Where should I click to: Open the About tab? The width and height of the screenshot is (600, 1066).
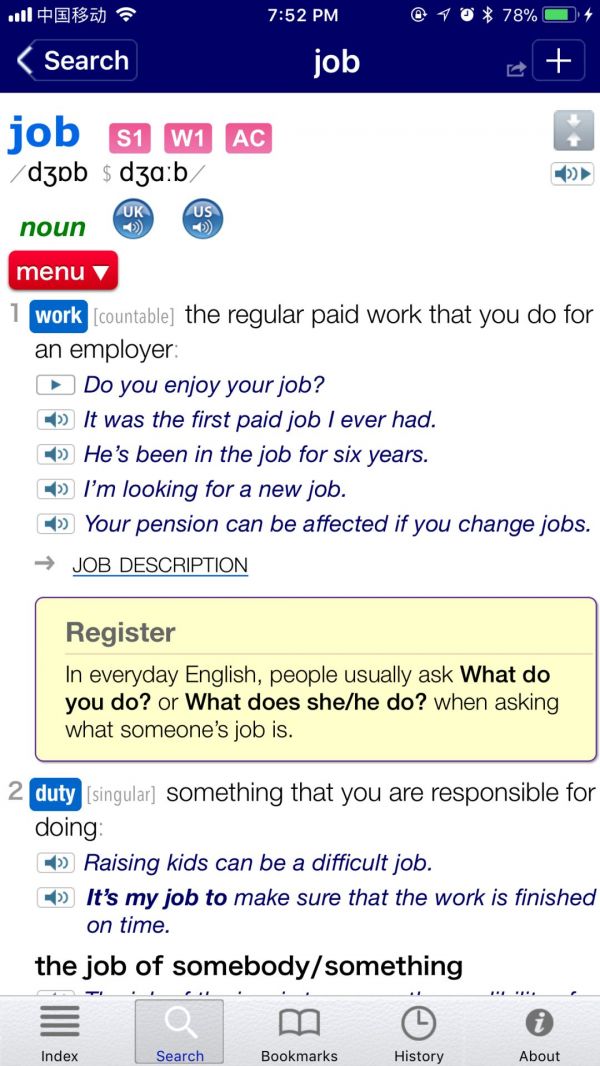click(540, 1033)
